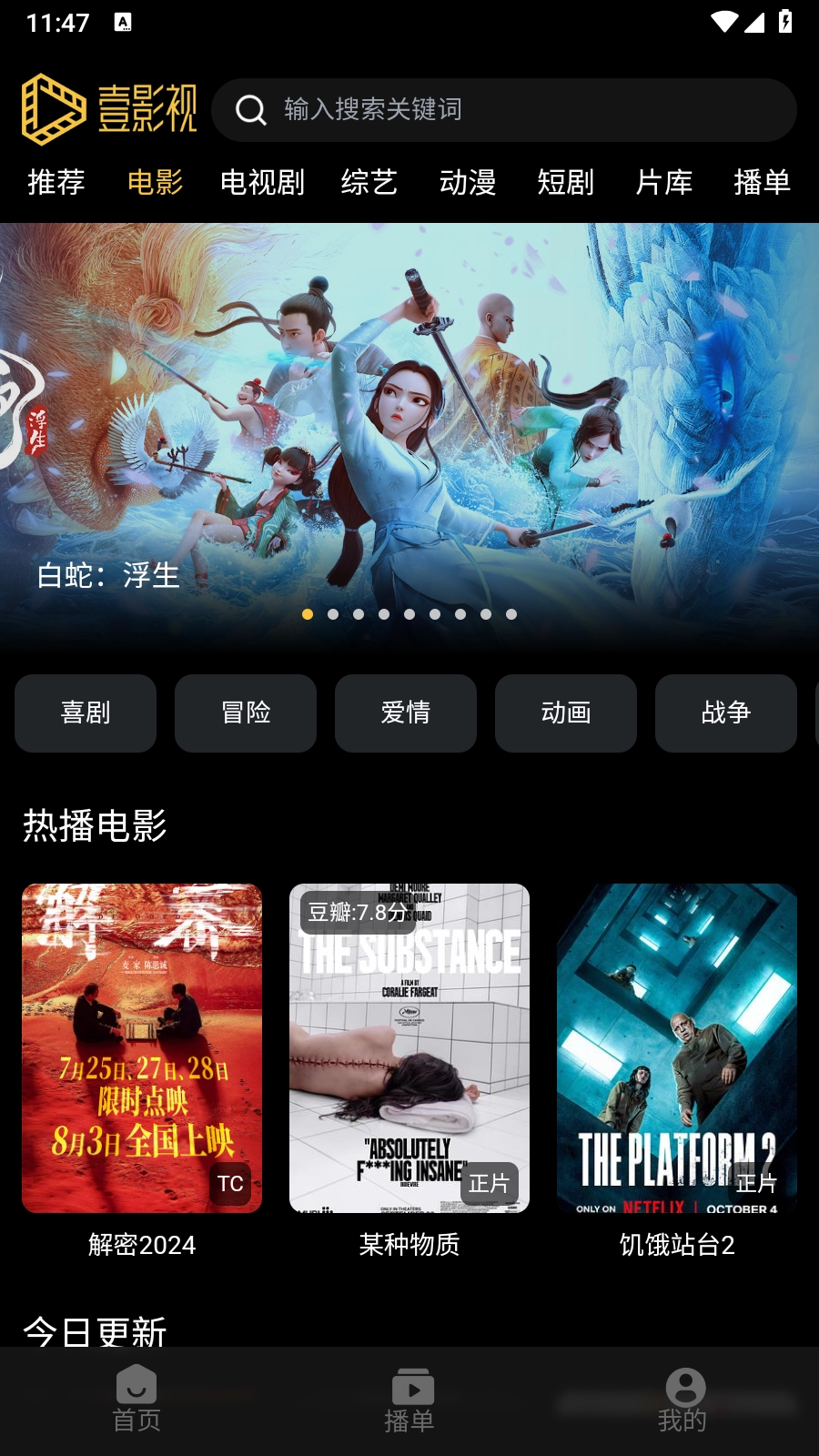Select the 冒险 genre filter
819x1456 pixels.
(245, 713)
